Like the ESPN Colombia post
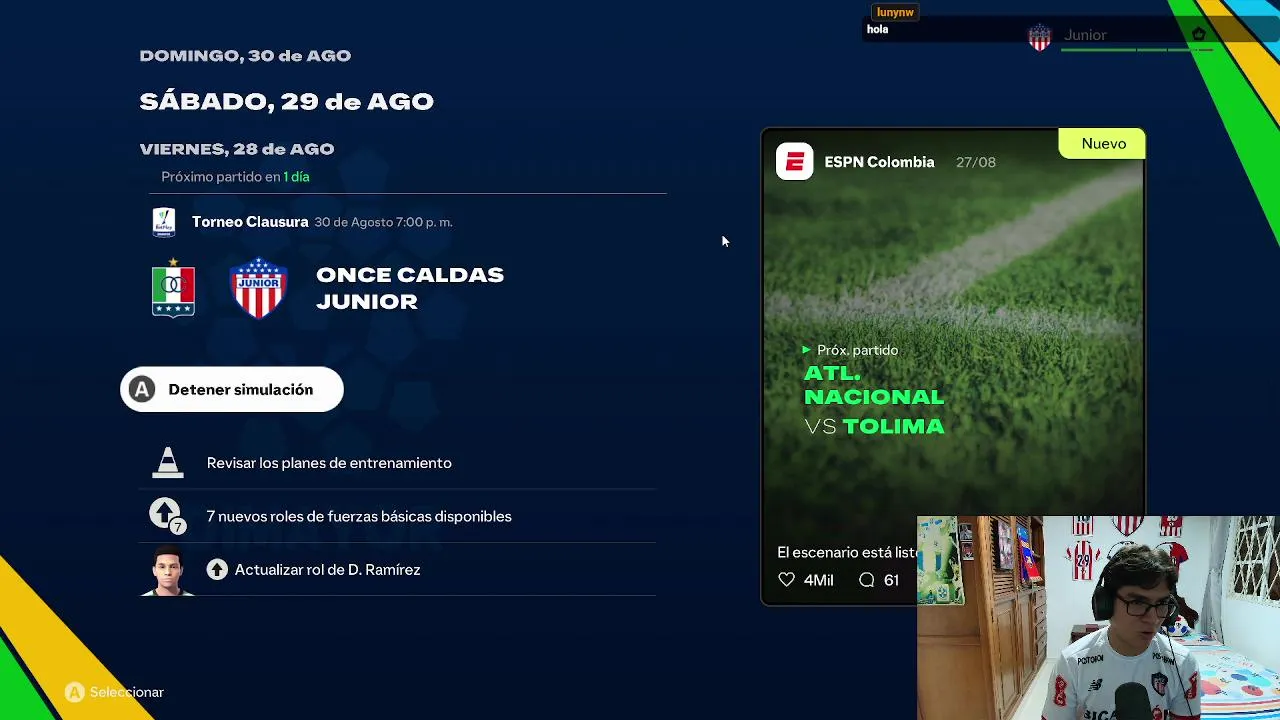The image size is (1280, 720). 787,580
